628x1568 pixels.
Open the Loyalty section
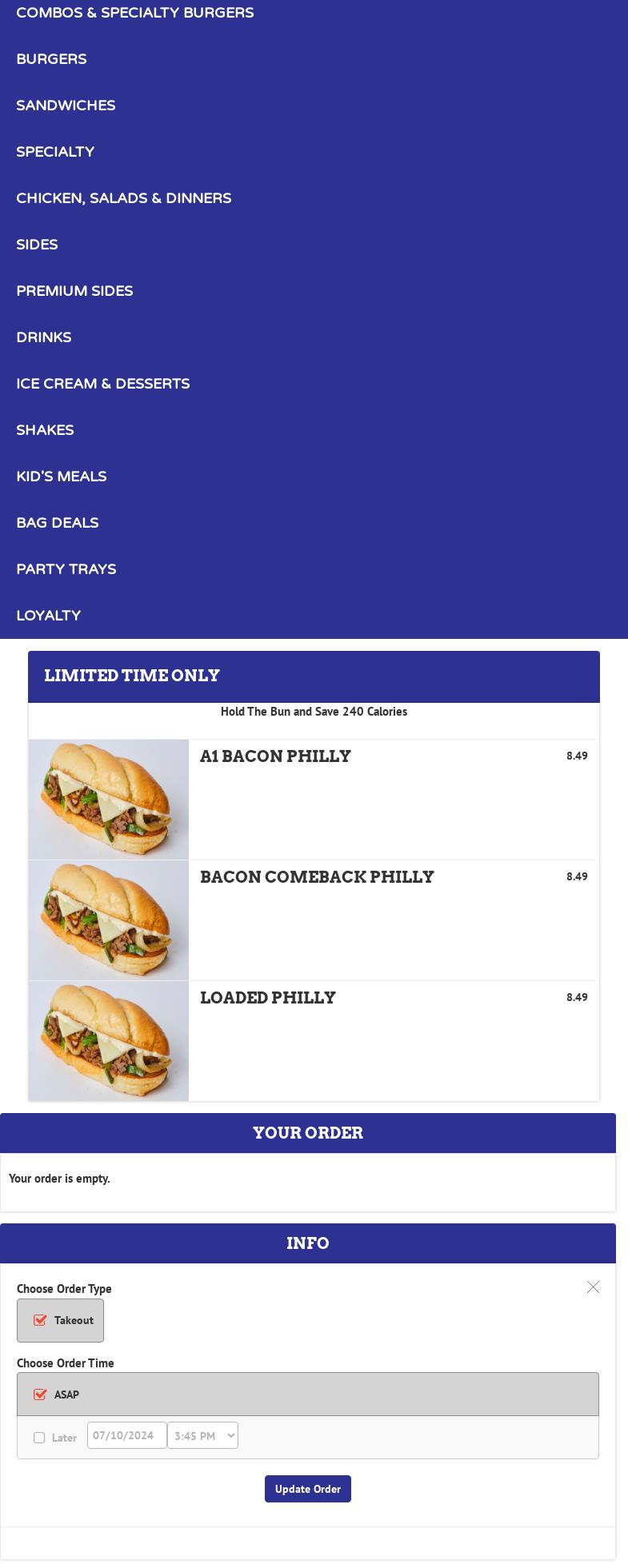(x=48, y=616)
